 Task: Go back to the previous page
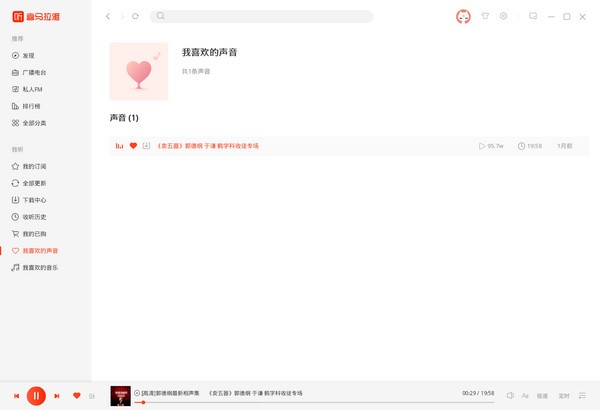coord(109,16)
